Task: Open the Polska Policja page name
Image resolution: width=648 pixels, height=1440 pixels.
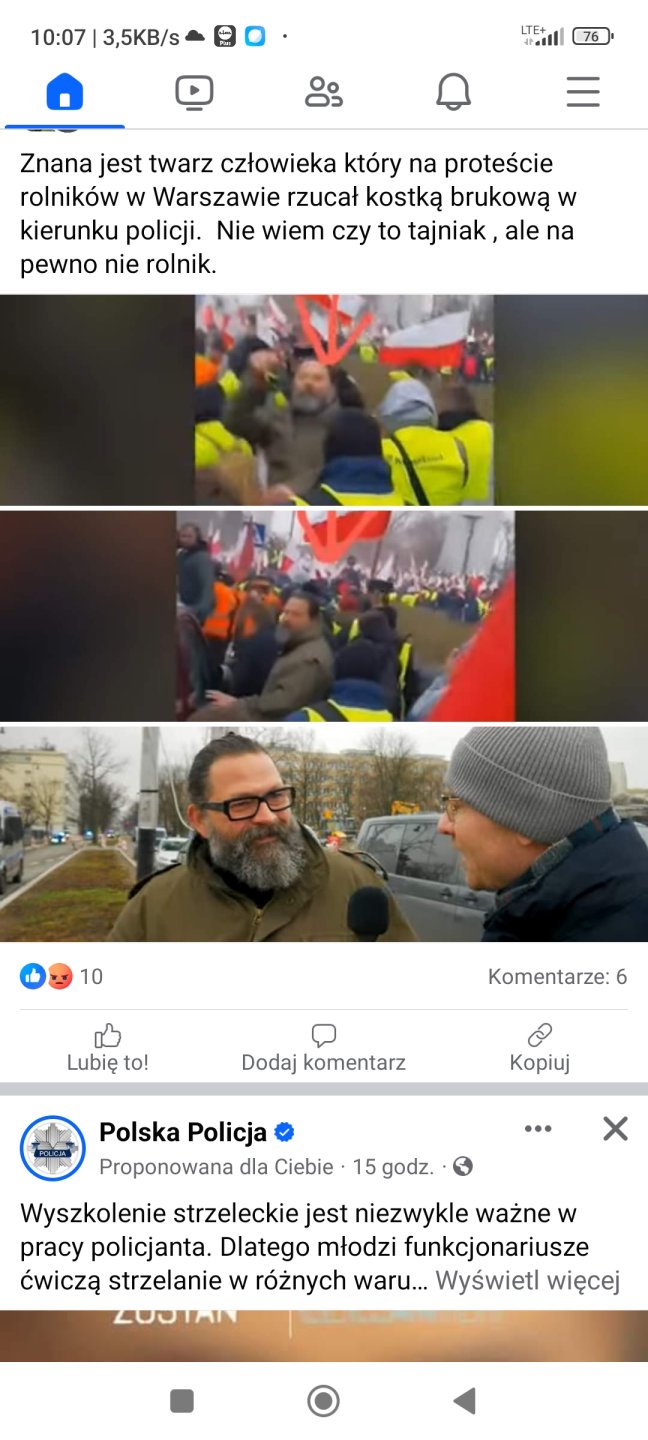Action: click(183, 1132)
